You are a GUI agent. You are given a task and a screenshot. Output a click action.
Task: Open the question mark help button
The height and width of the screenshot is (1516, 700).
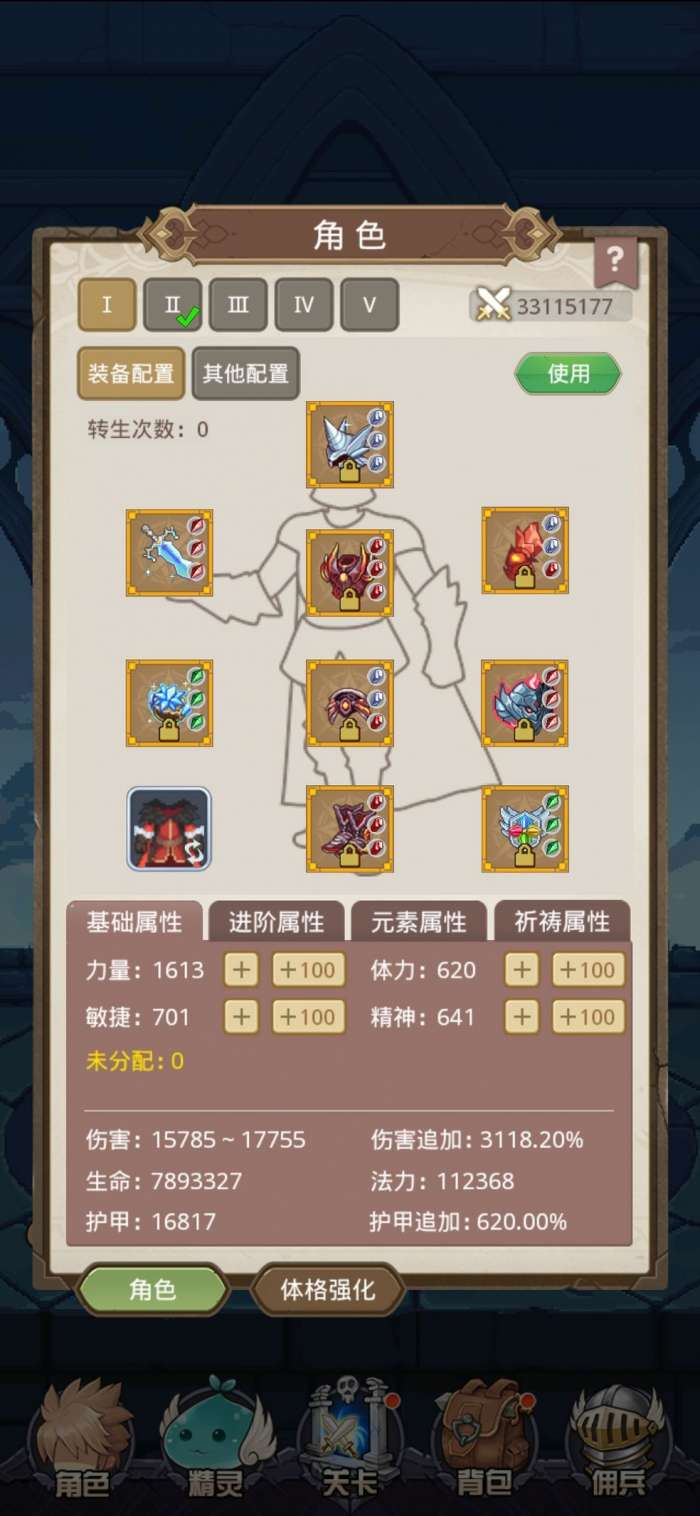click(x=615, y=262)
